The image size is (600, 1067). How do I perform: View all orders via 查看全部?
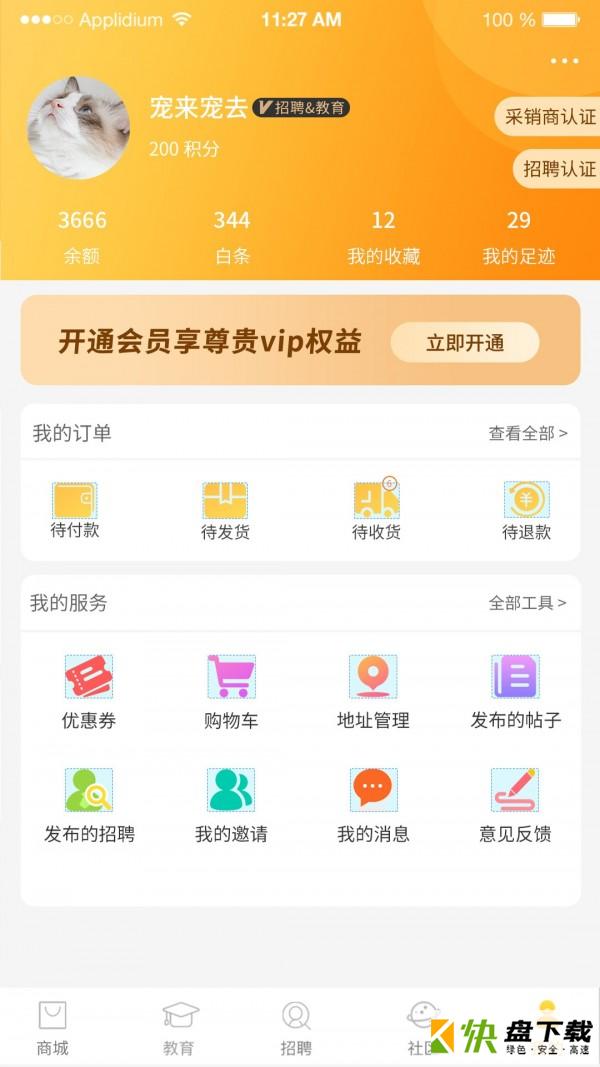[528, 433]
